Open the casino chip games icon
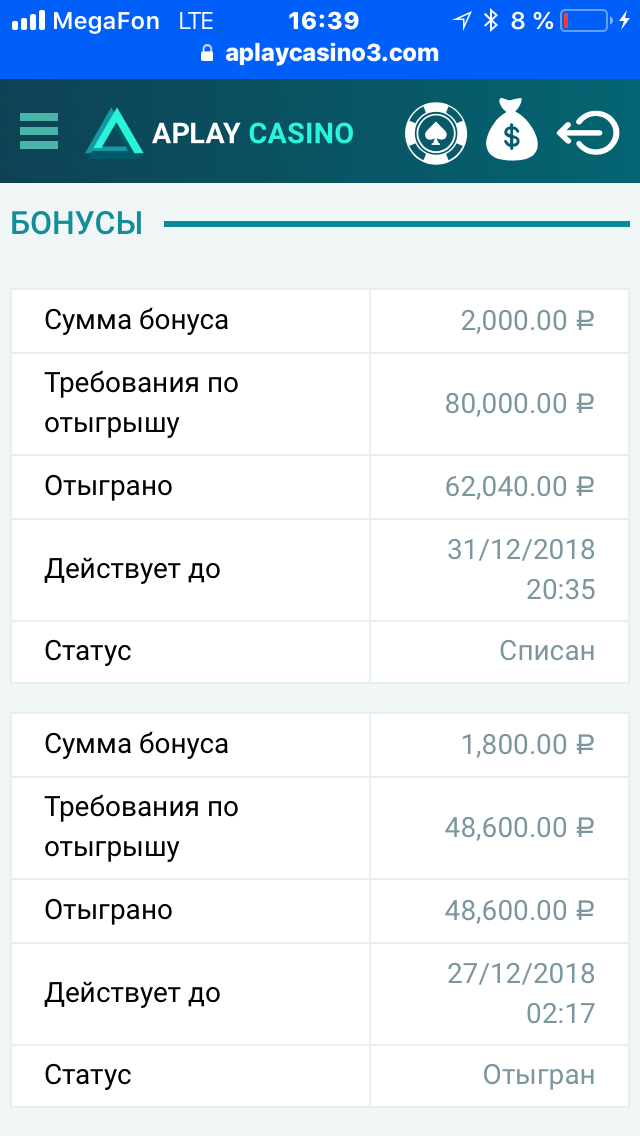The height and width of the screenshot is (1136, 640). coord(436,133)
